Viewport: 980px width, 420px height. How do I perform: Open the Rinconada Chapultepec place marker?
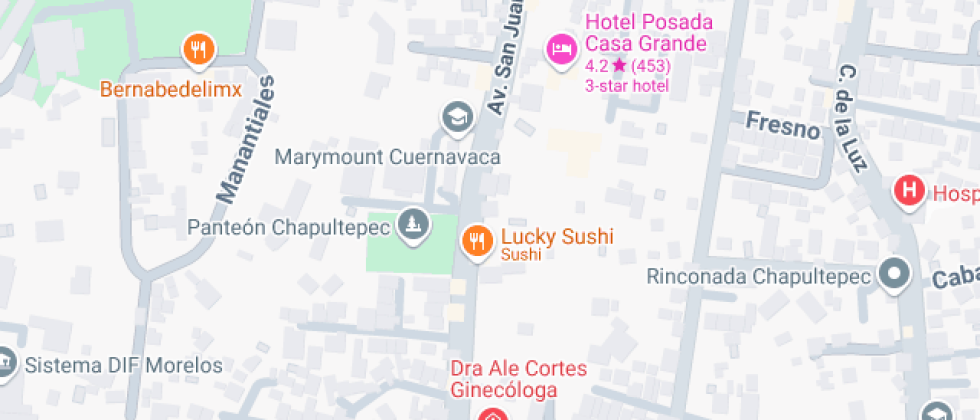(x=894, y=275)
